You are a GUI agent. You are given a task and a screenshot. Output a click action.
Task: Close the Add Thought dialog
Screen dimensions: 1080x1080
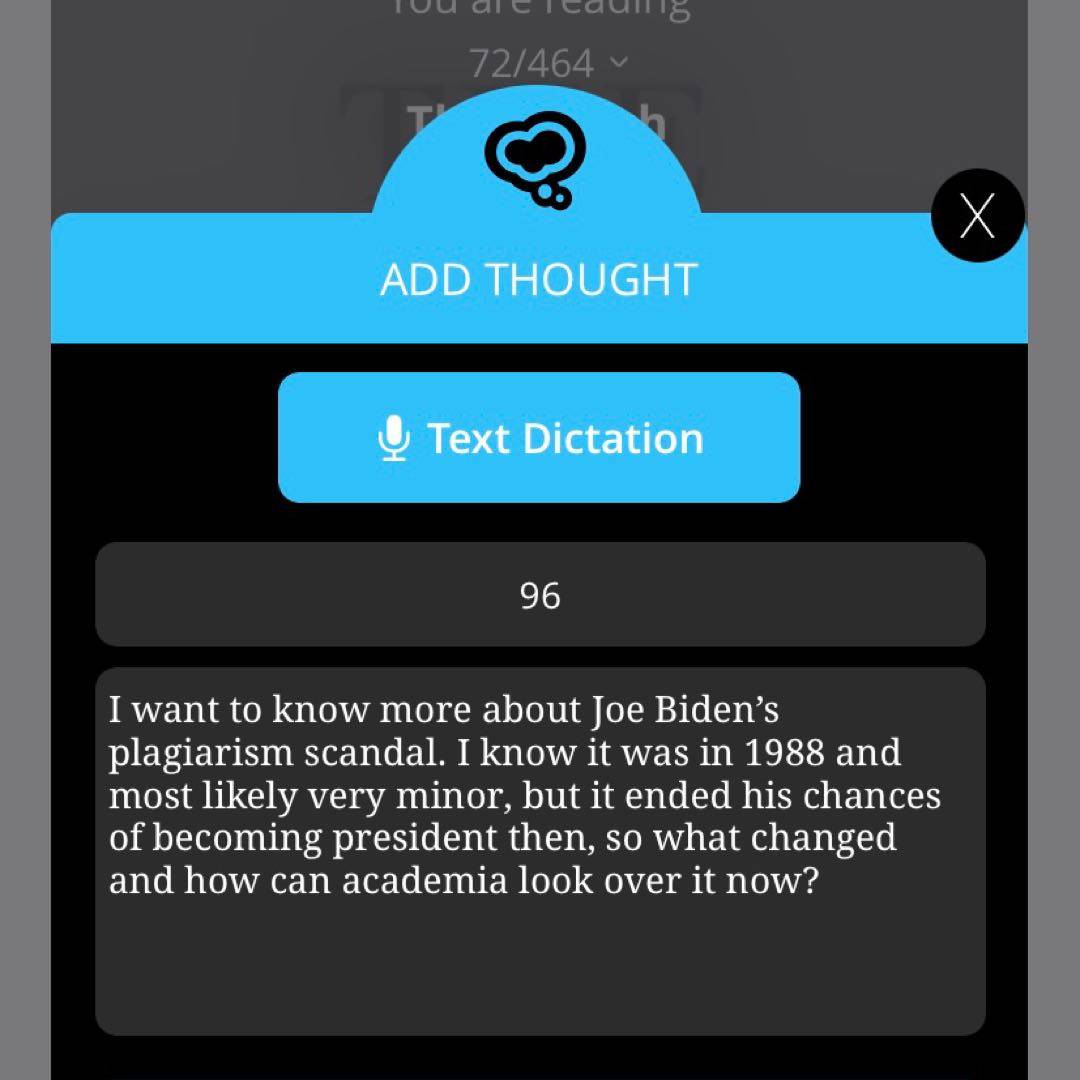click(x=977, y=216)
